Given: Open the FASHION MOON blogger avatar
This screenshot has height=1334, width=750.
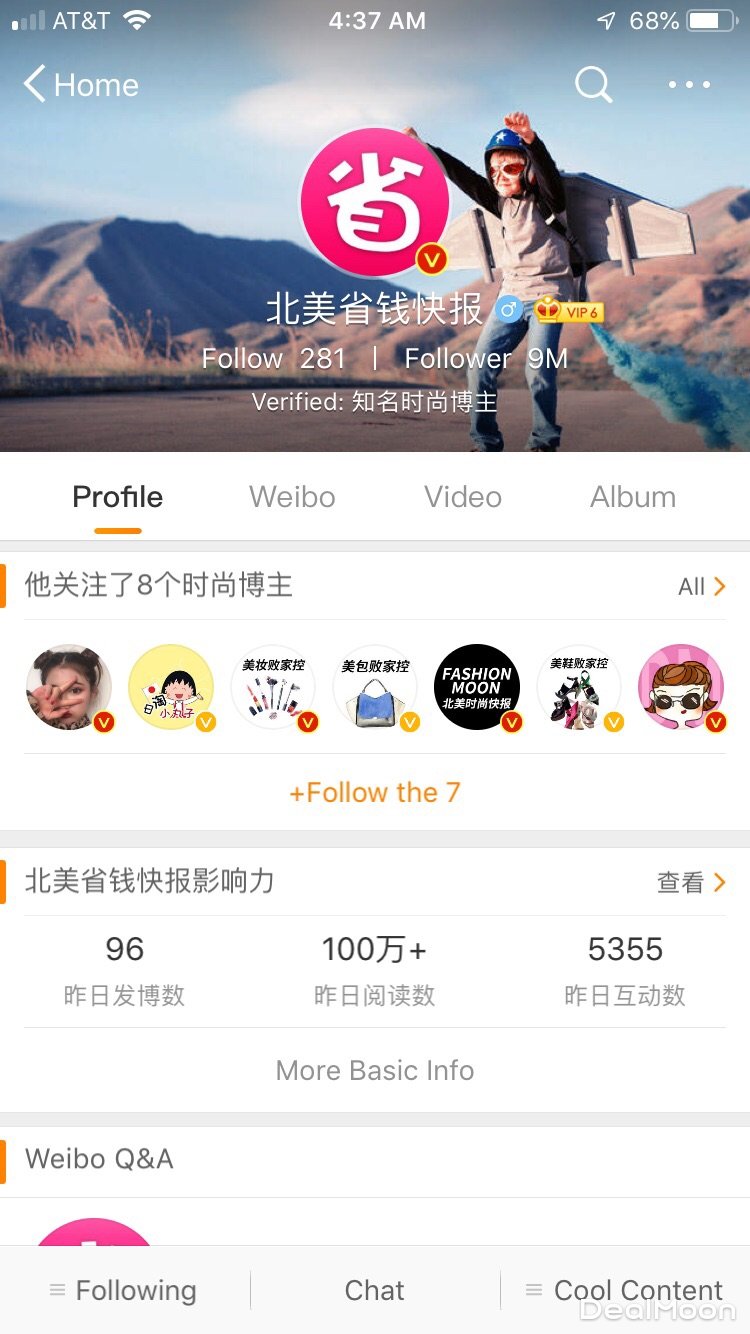Looking at the screenshot, I should 477,687.
